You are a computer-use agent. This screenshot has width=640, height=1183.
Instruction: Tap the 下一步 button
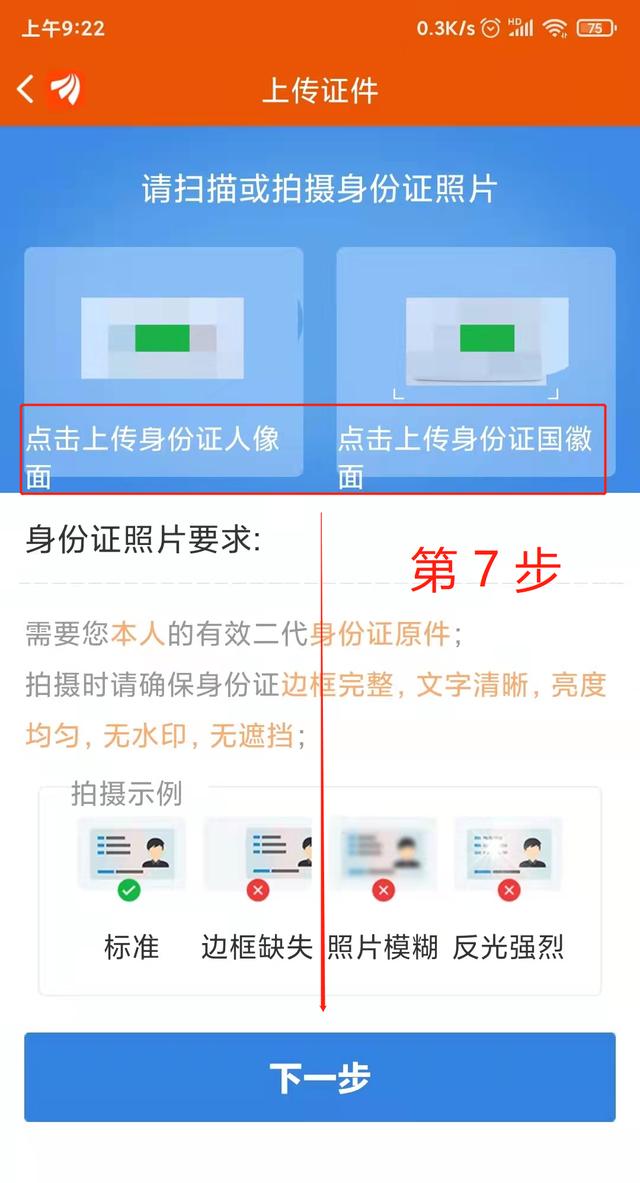point(320,1077)
